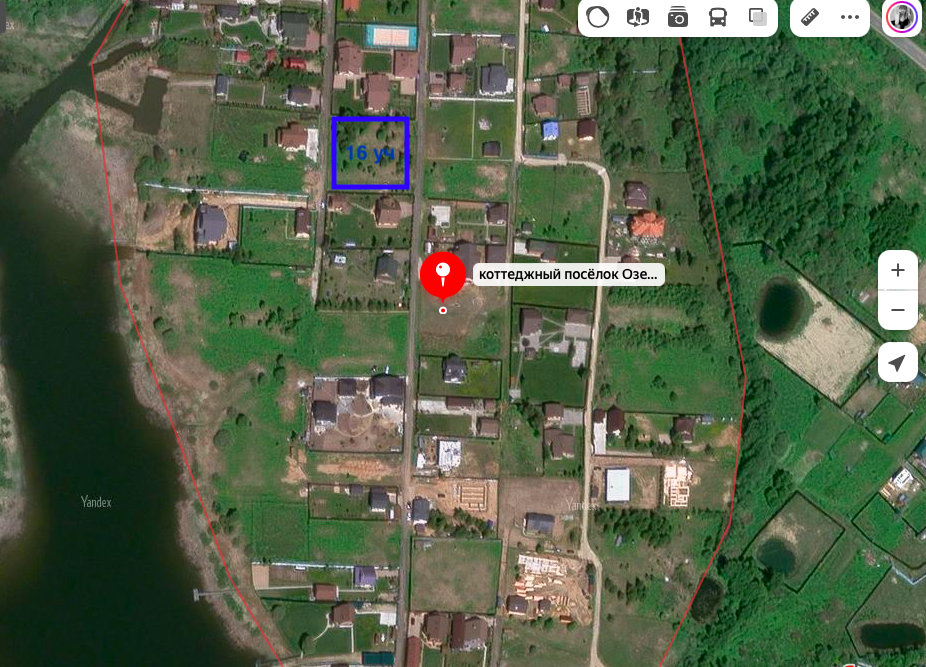Viewport: 926px width, 667px height.
Task: Tap the red location pin marker
Action: pos(443,276)
